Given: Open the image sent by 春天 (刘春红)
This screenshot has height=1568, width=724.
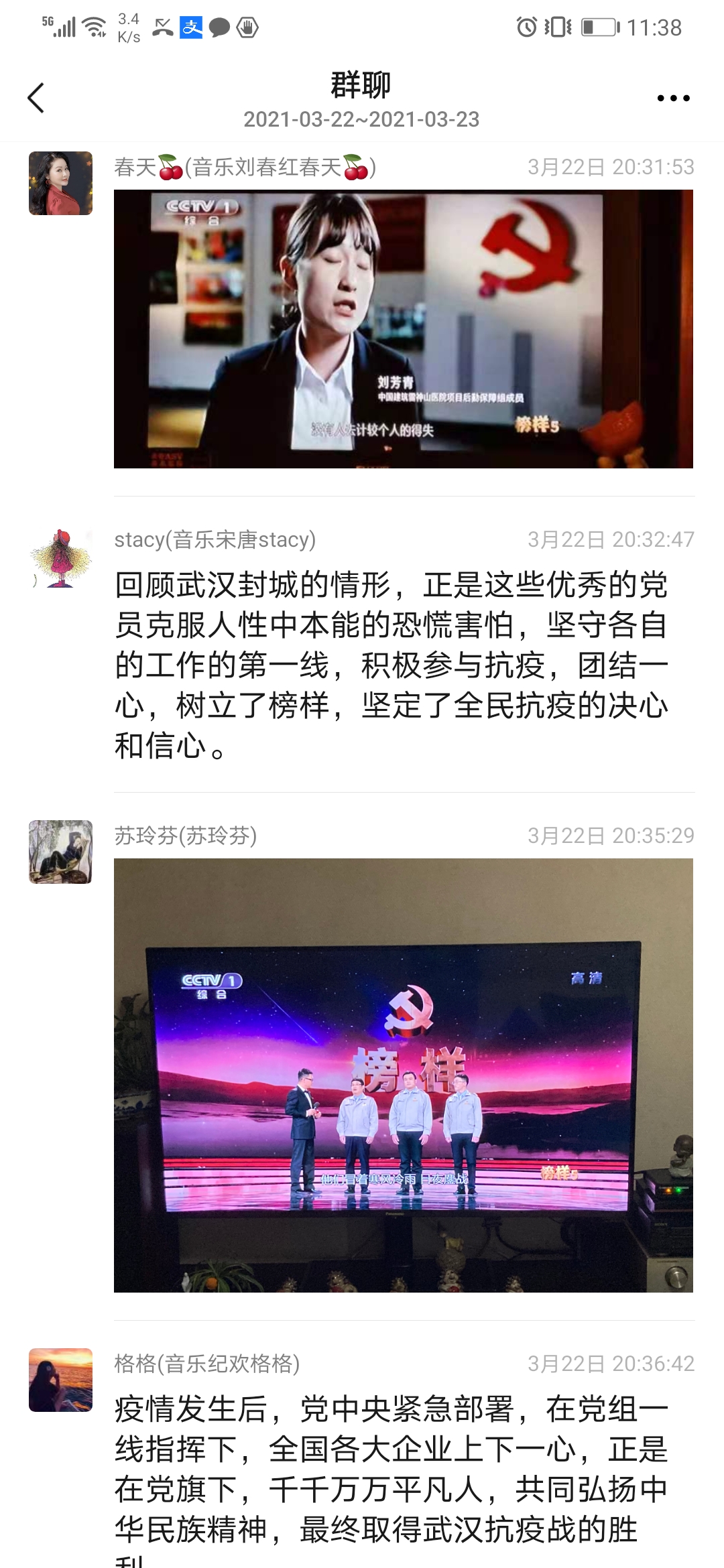Looking at the screenshot, I should 403,329.
